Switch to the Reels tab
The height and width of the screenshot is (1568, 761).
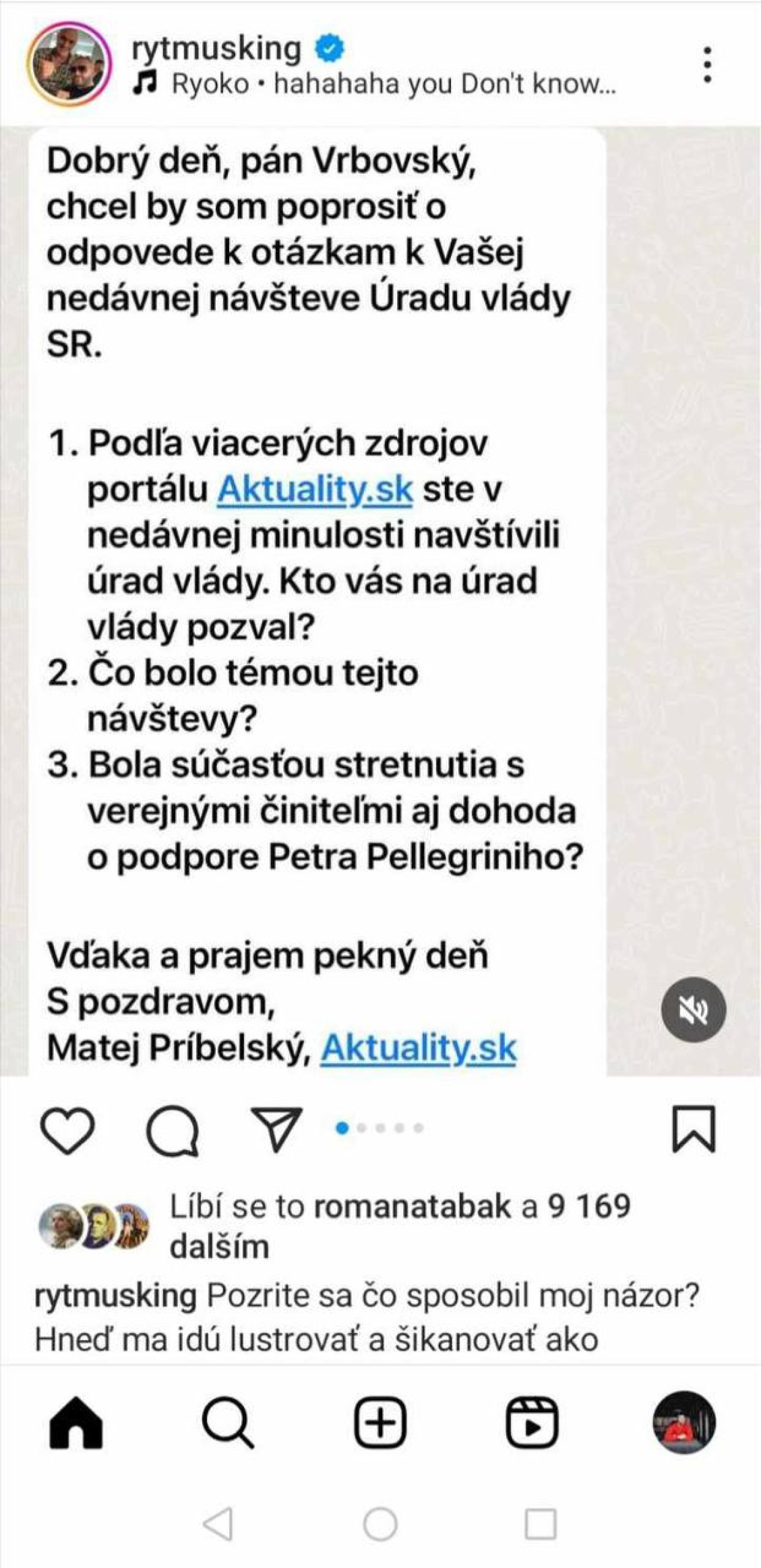[x=532, y=1423]
